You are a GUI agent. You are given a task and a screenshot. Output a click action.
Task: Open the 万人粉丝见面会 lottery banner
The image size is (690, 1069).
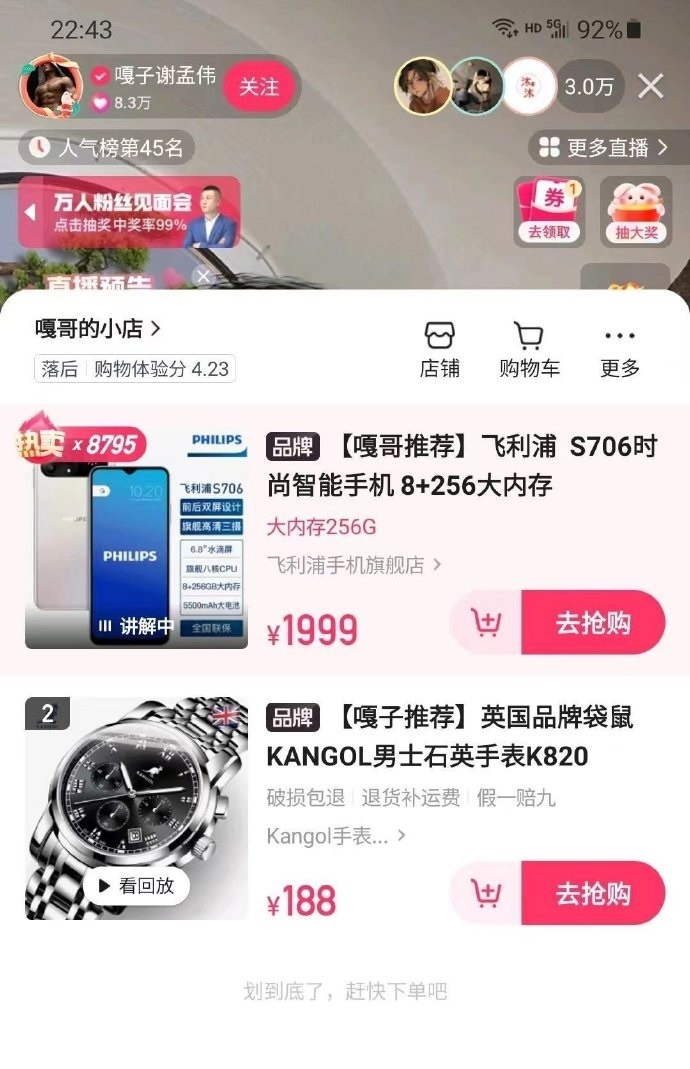(x=130, y=212)
